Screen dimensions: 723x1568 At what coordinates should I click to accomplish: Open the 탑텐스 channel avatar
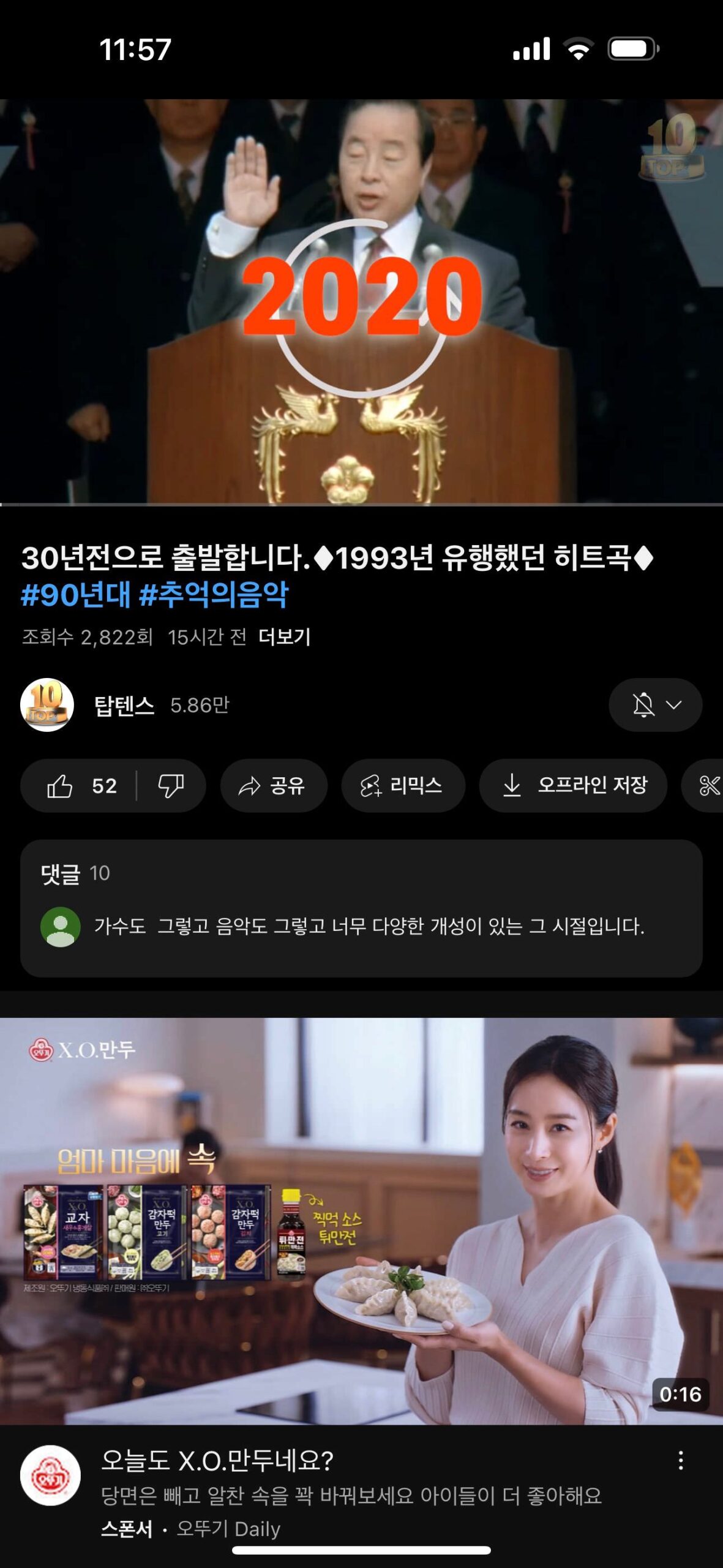tap(47, 705)
